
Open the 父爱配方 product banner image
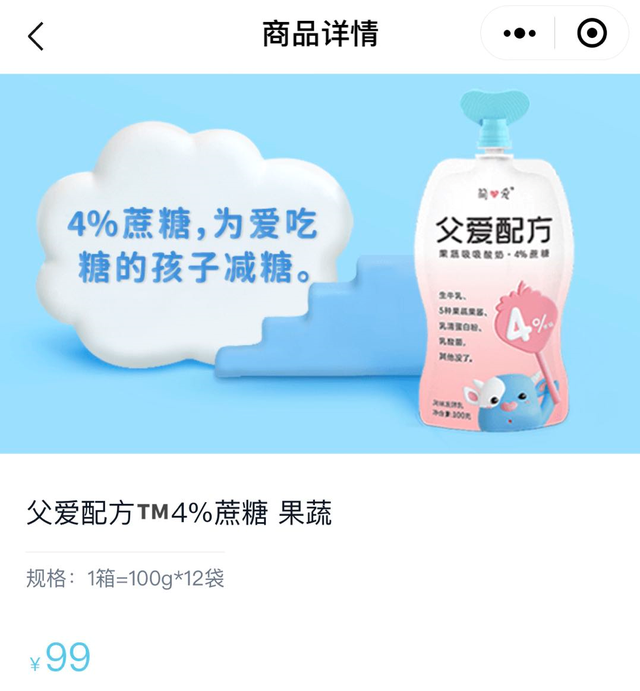(320, 264)
